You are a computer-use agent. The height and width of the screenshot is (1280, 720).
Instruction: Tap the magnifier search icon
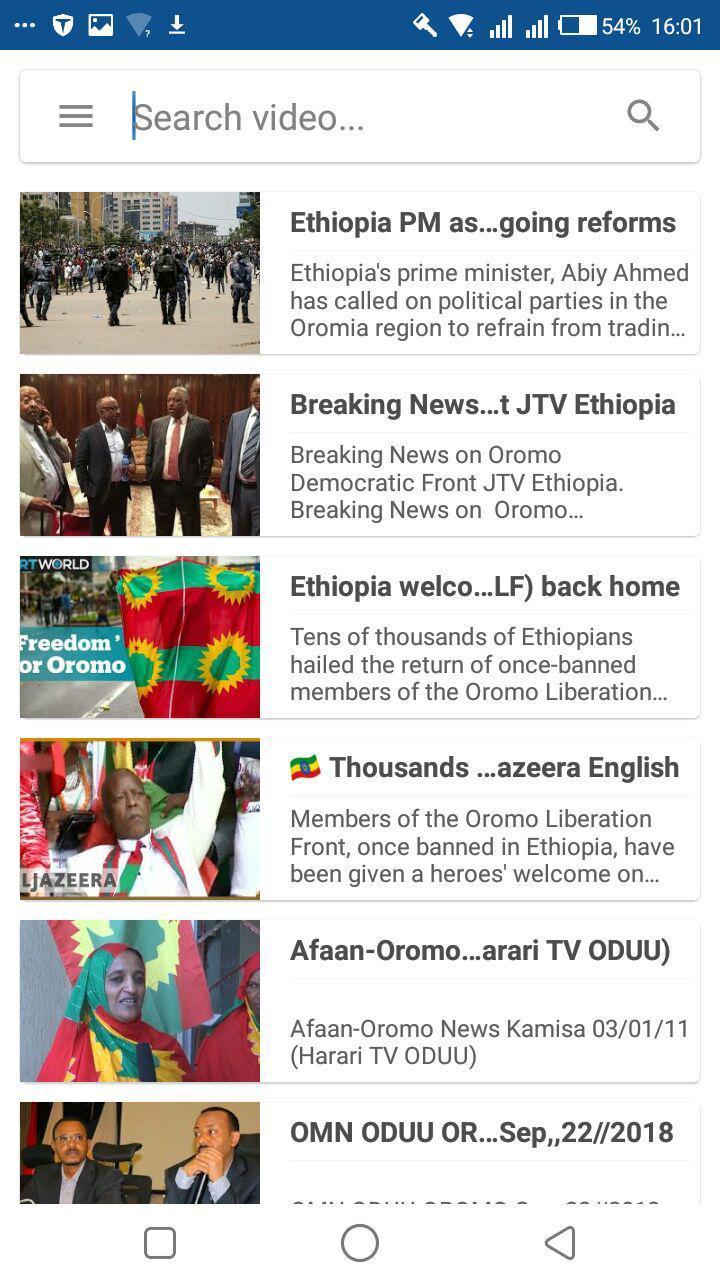tap(643, 116)
